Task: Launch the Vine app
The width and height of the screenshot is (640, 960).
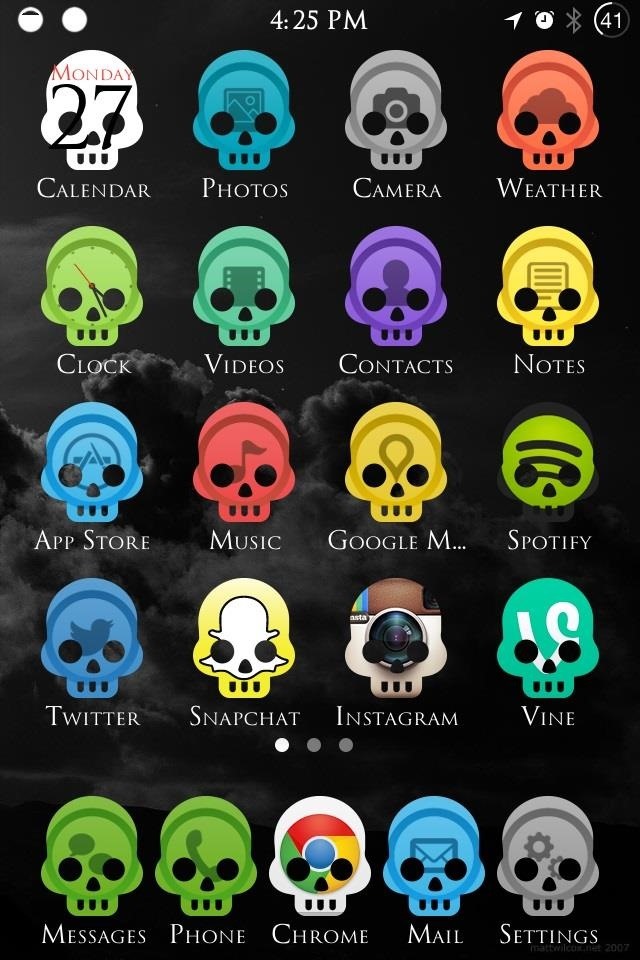Action: coord(548,640)
